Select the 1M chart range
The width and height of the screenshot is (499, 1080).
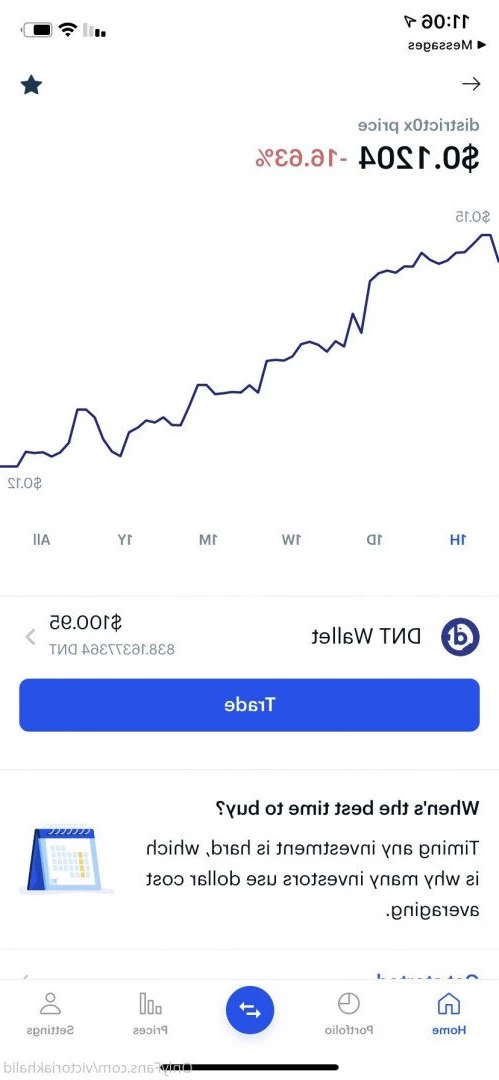[x=208, y=539]
